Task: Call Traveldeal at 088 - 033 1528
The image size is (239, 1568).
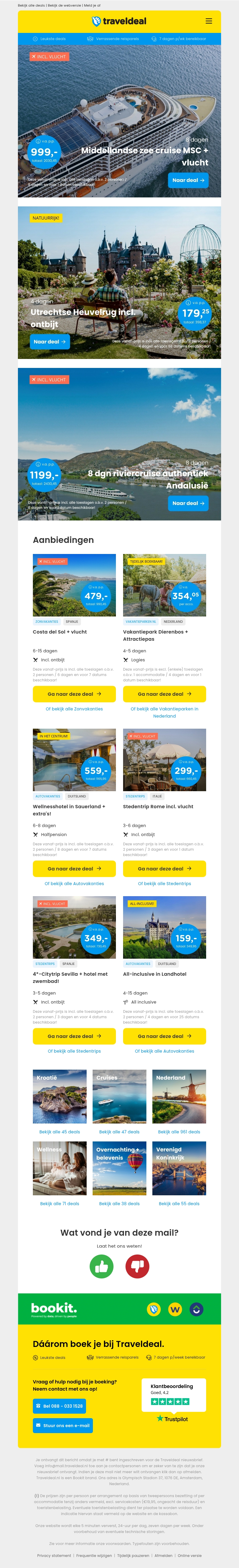Action: 59,1406
